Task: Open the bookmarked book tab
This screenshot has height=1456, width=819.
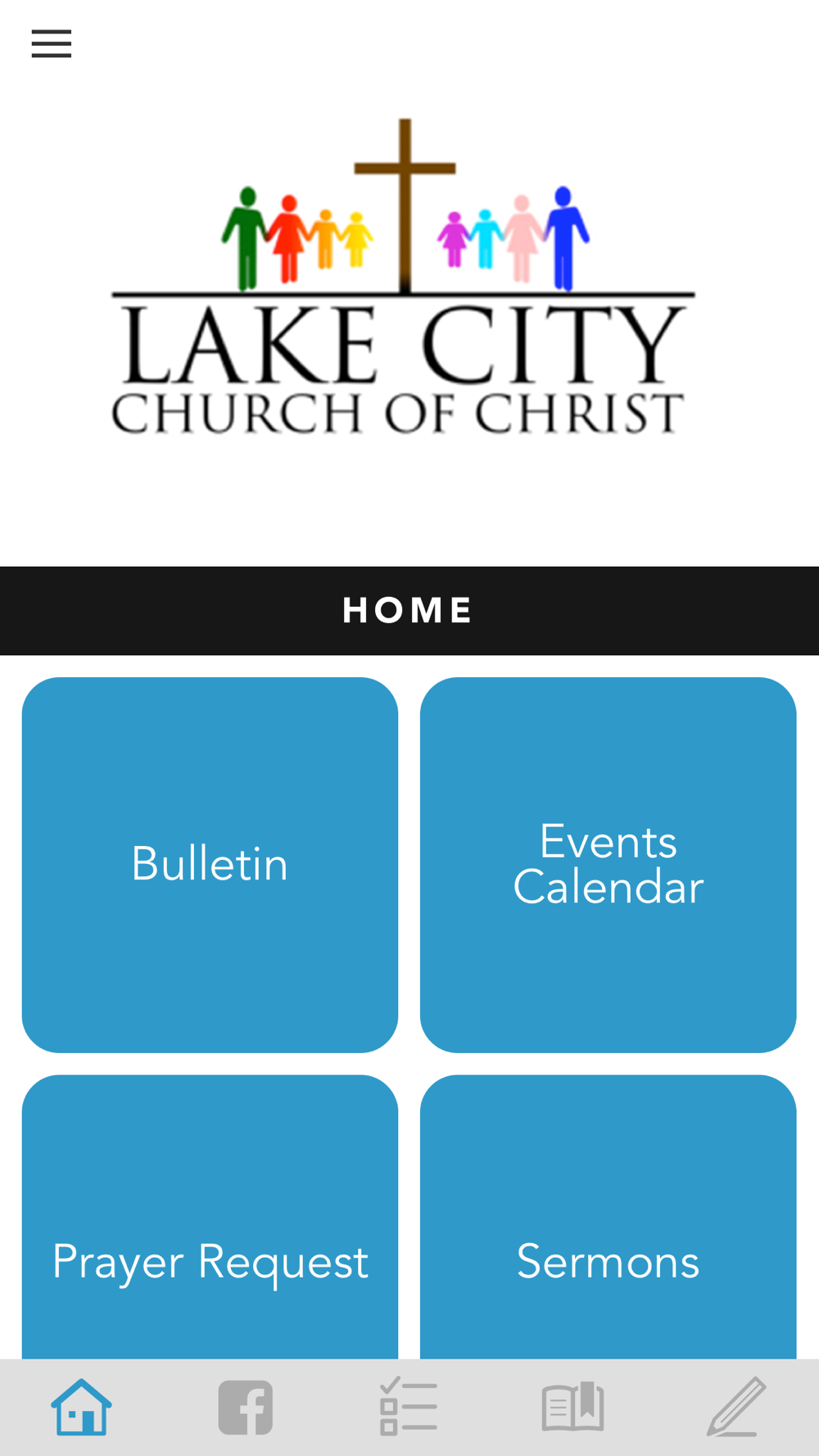Action: 573,1408
